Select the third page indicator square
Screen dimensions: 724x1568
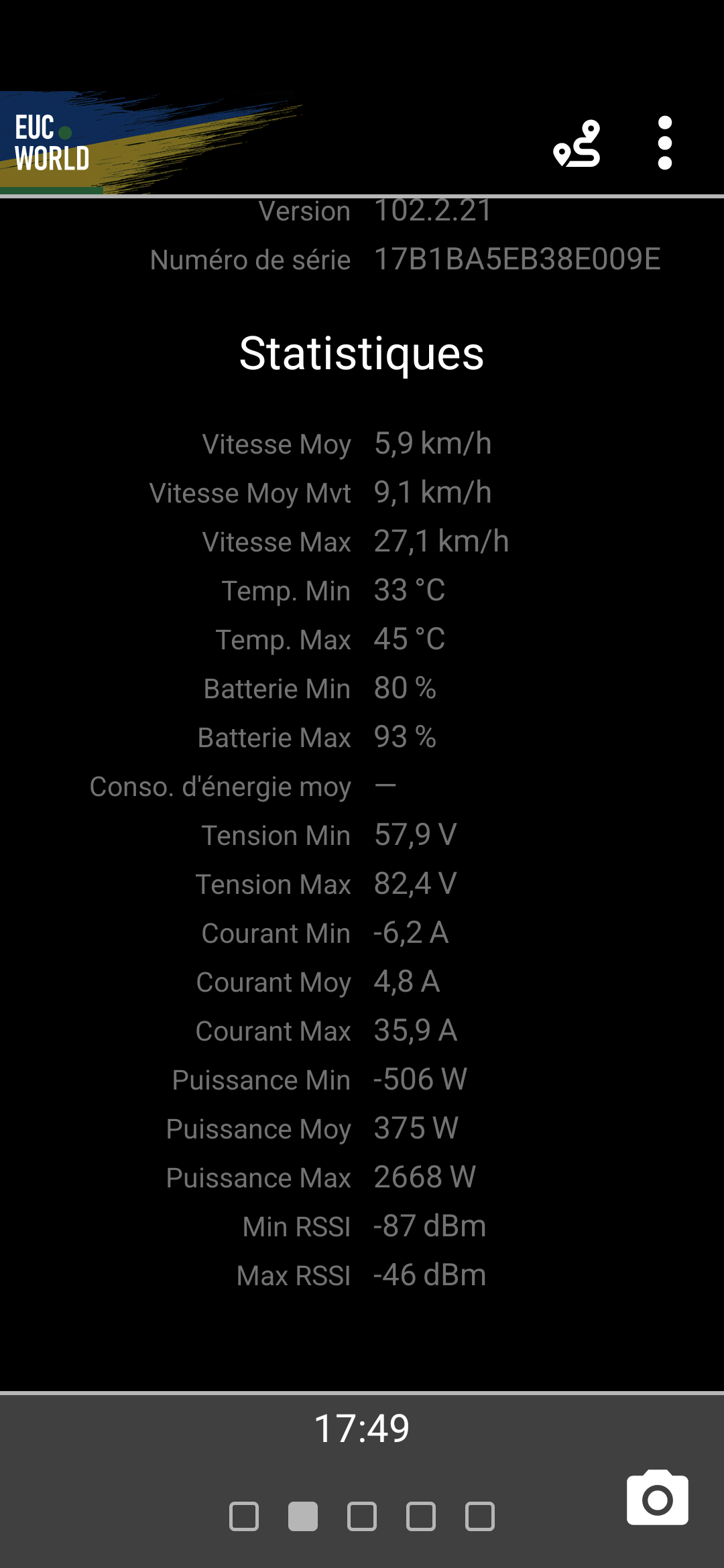[362, 1516]
